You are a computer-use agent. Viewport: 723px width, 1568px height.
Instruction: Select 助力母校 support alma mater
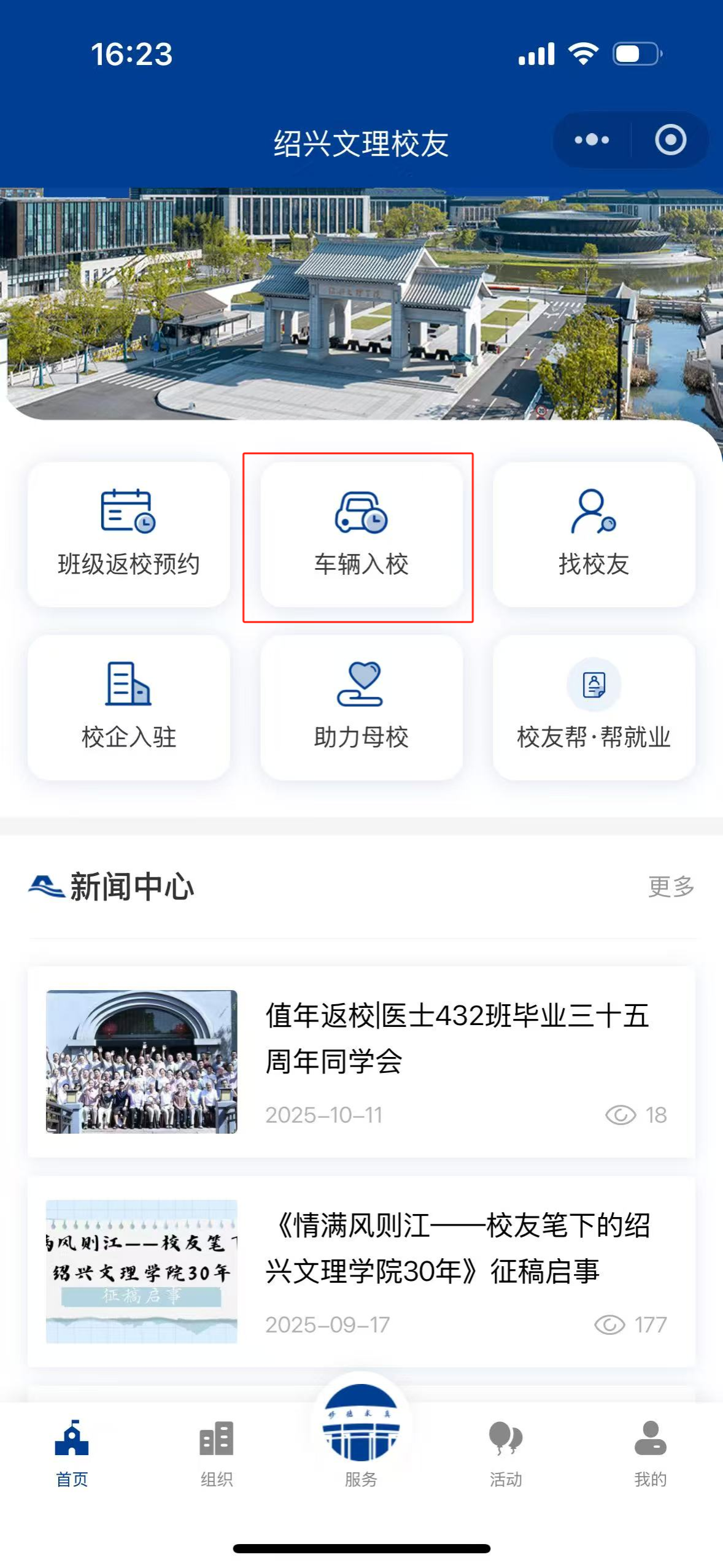pos(361,707)
